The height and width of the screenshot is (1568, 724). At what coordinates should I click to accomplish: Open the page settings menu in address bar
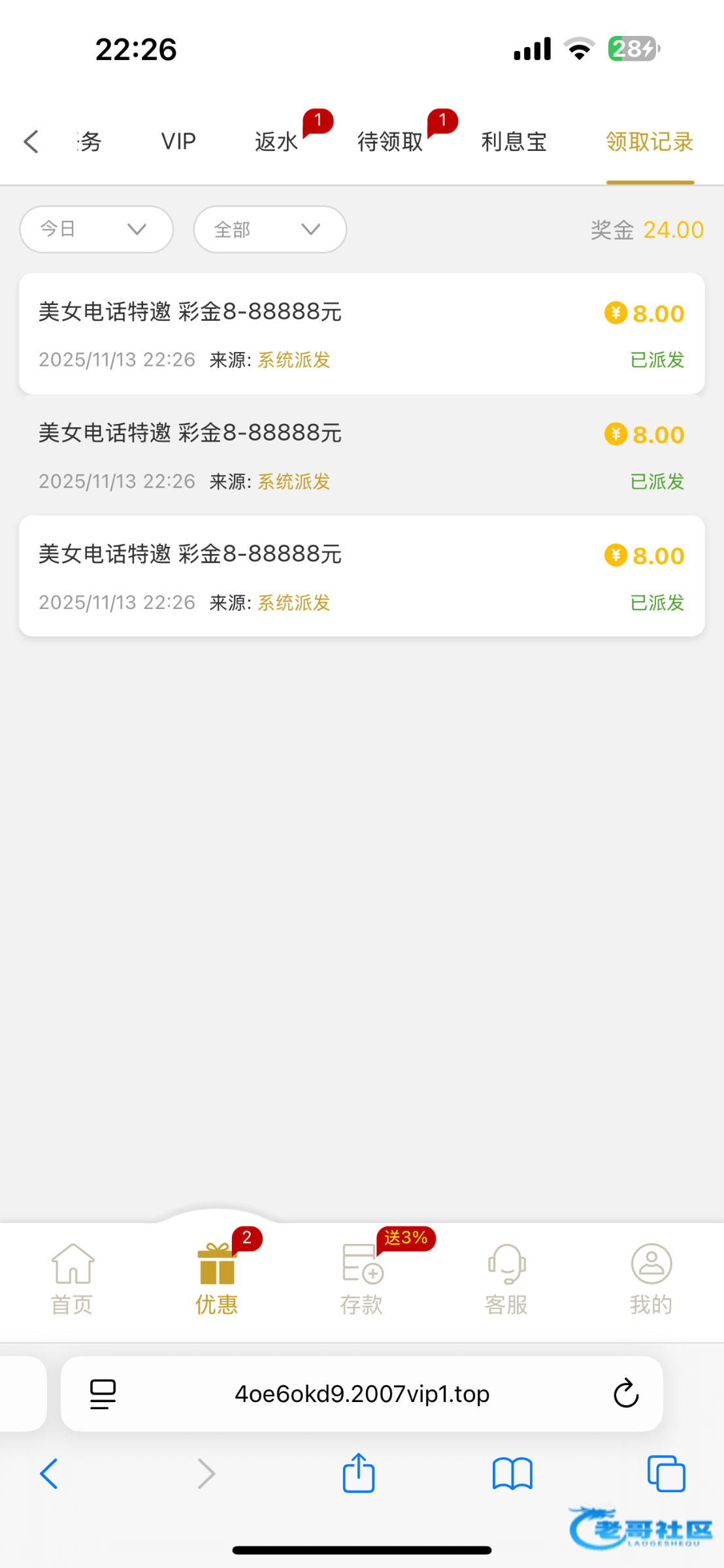[103, 1394]
